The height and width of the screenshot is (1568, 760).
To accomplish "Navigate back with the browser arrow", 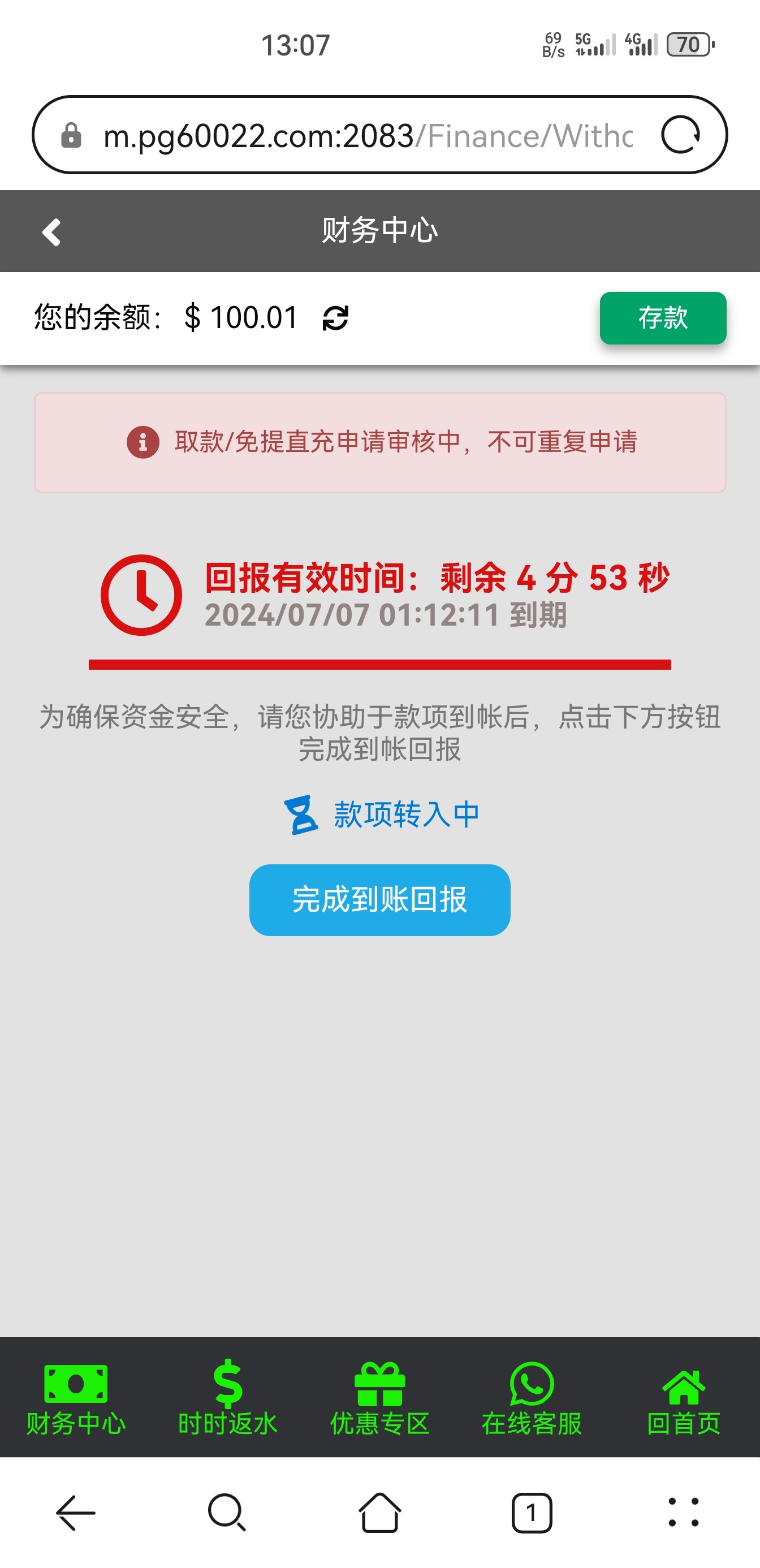I will (x=76, y=1513).
